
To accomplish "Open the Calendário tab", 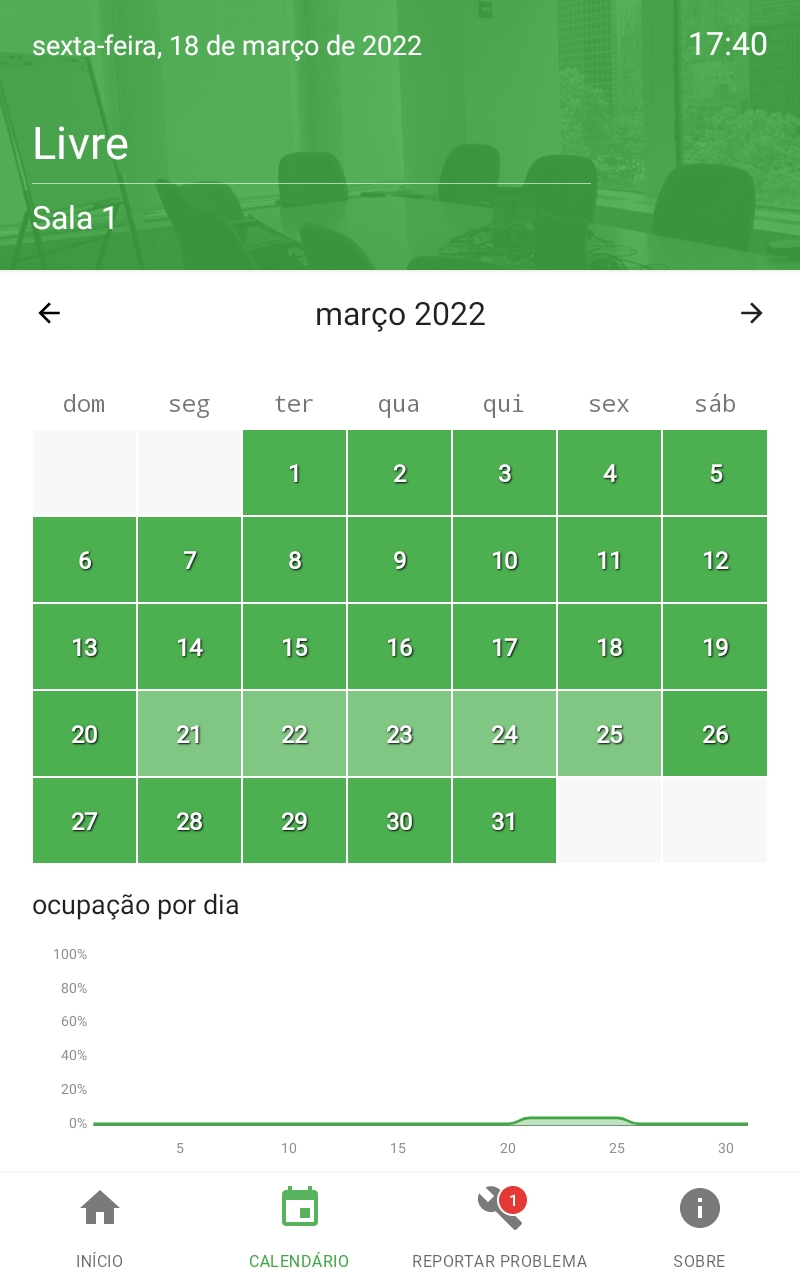I will (x=299, y=1226).
